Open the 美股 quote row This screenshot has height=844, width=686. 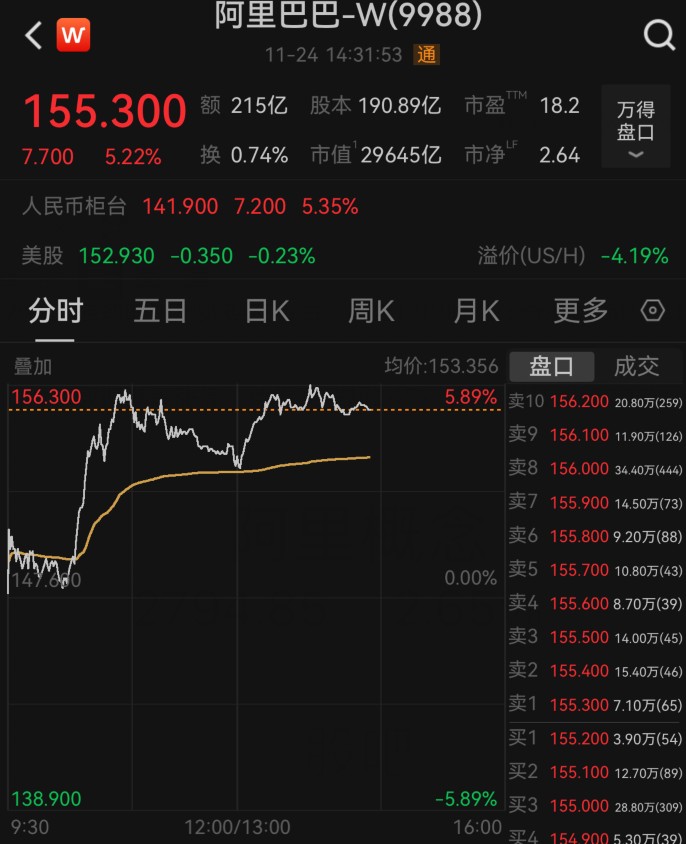pyautogui.click(x=168, y=256)
